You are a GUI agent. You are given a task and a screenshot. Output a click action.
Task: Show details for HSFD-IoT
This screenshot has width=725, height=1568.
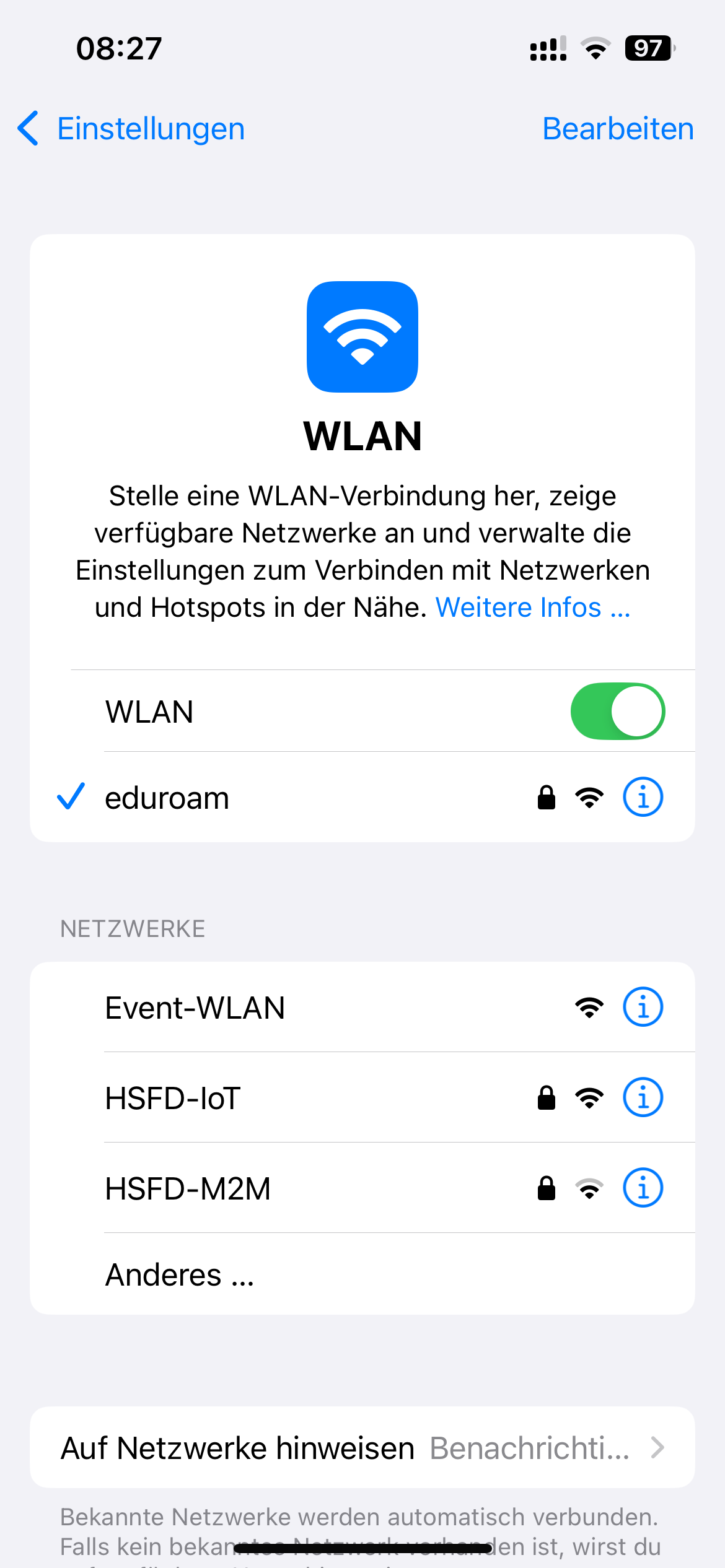coord(643,1097)
